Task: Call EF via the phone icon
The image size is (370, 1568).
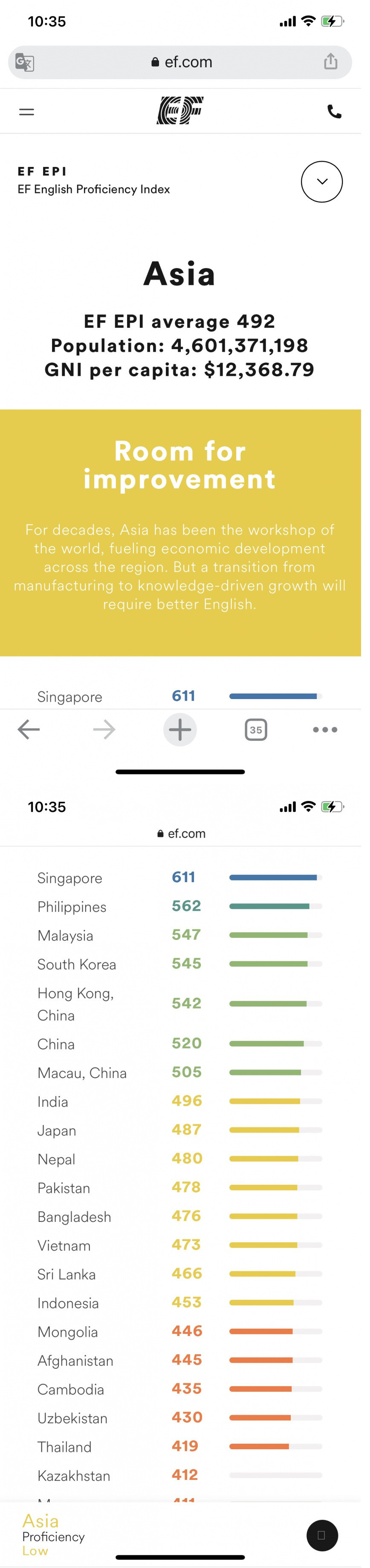Action: pos(343,114)
